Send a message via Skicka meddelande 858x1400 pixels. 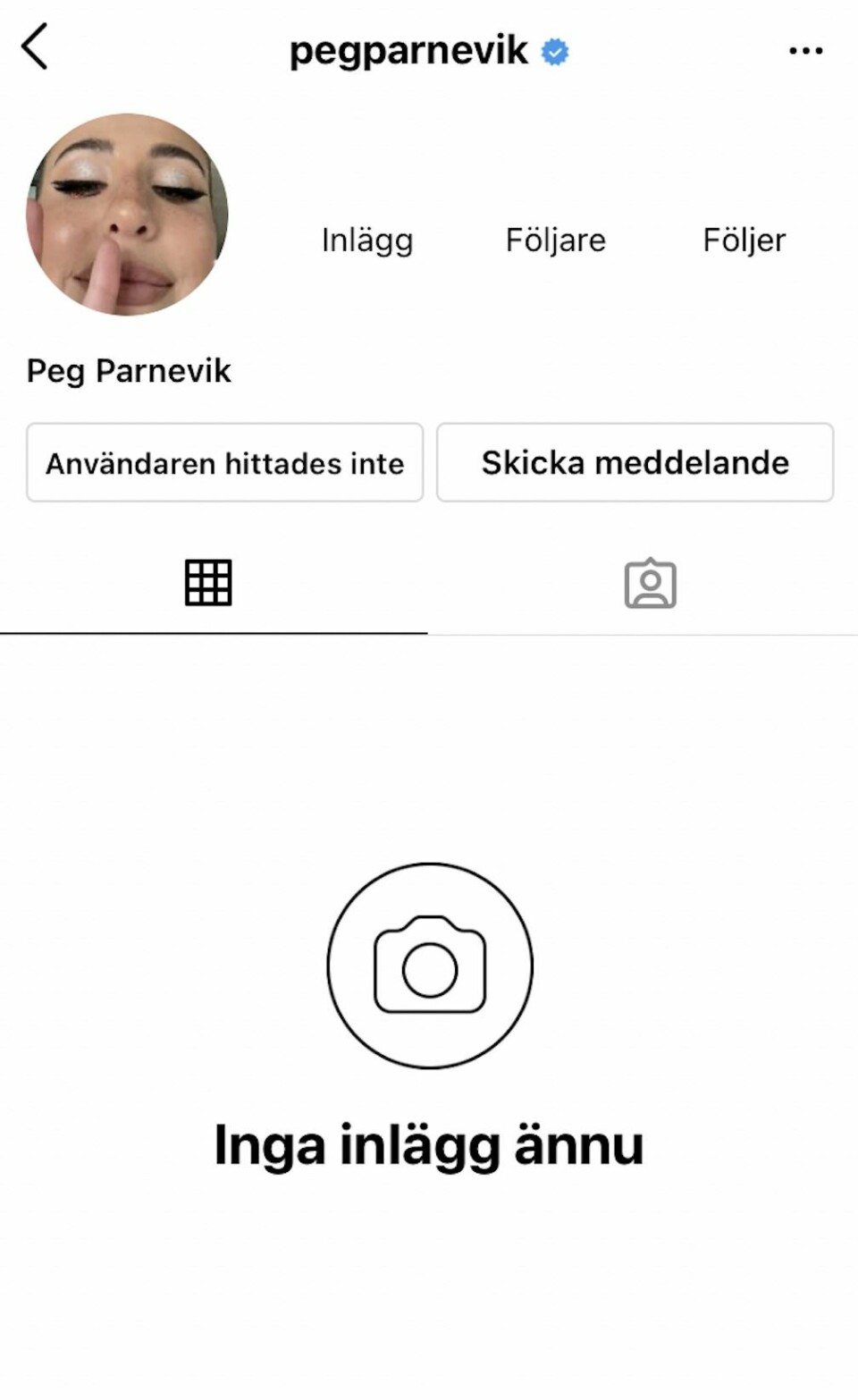(x=635, y=463)
